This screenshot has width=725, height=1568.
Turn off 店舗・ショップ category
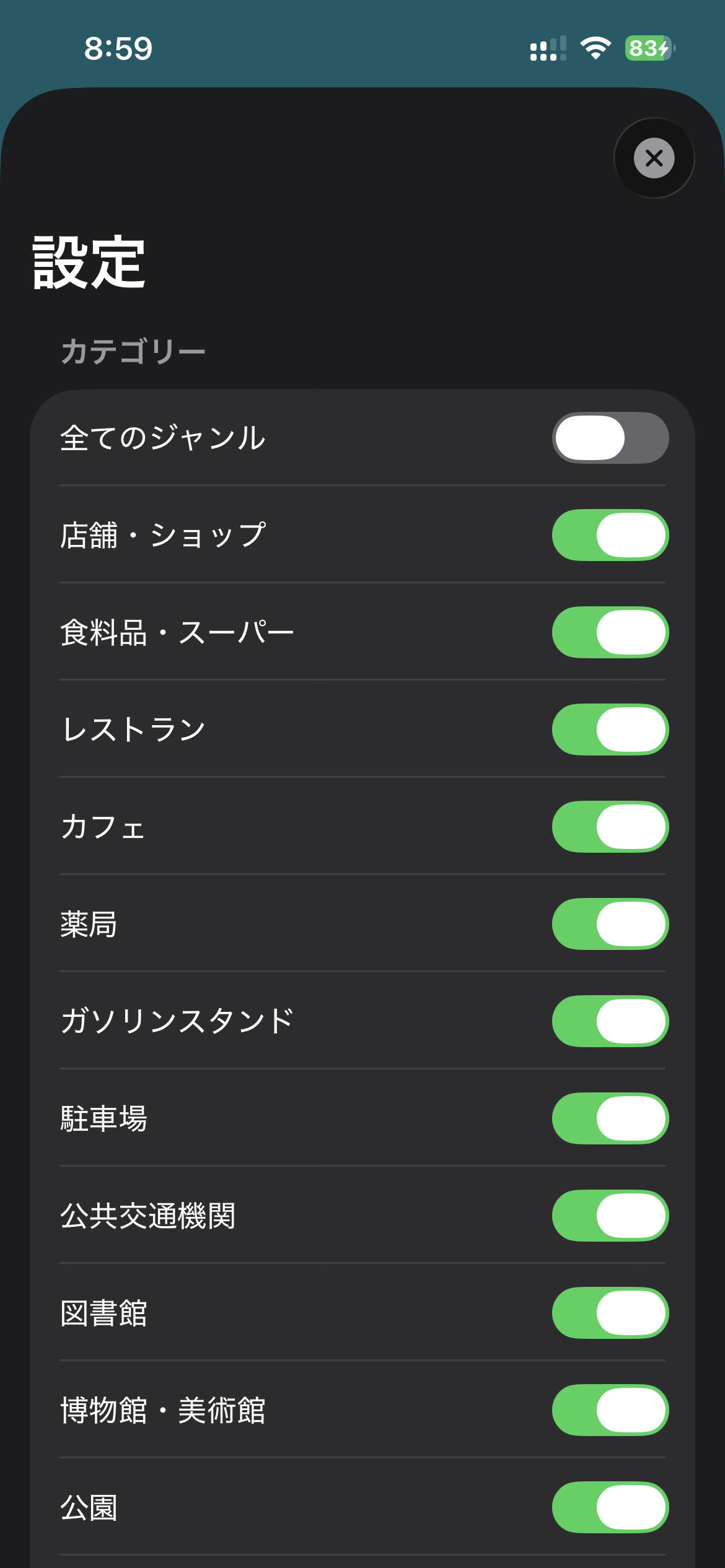pos(610,535)
